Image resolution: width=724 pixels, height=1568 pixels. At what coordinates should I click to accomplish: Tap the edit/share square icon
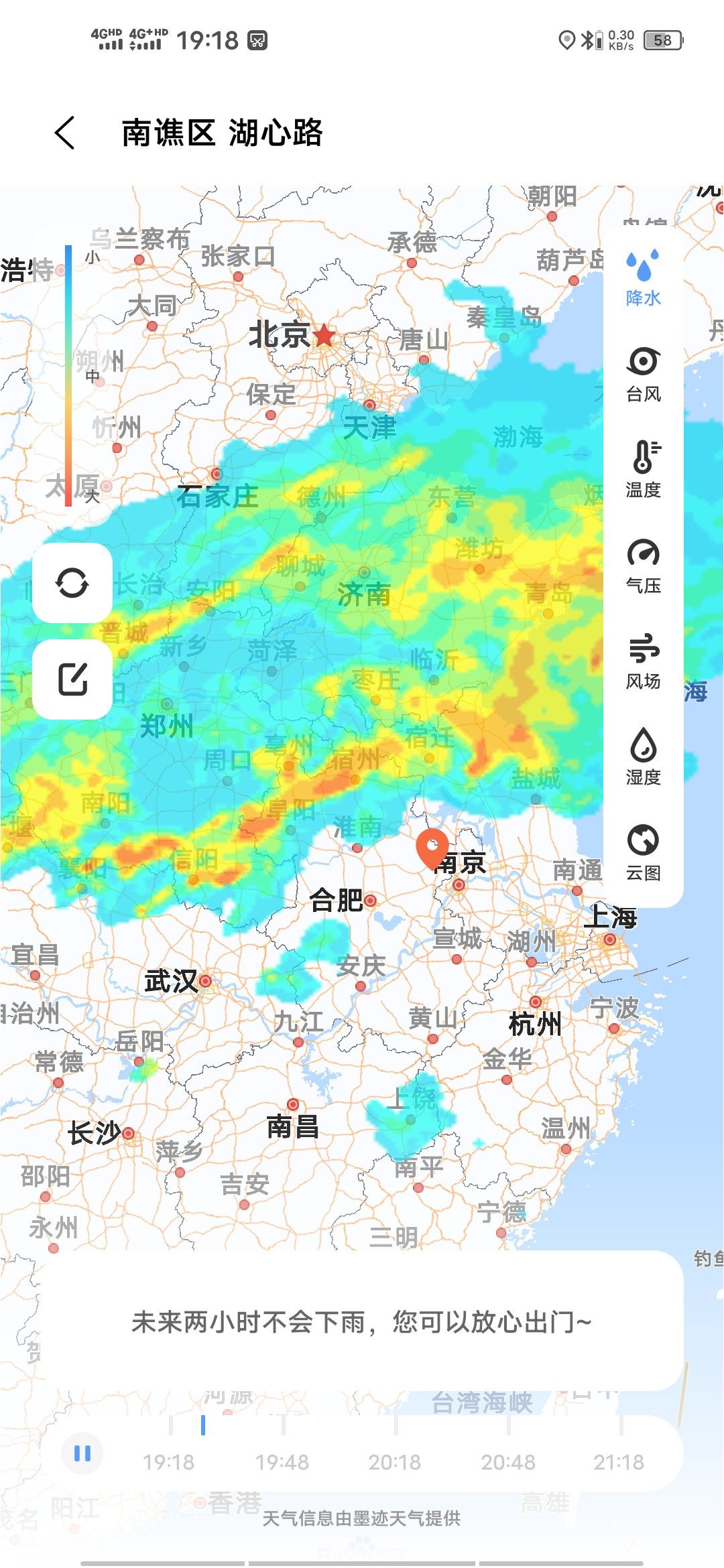click(x=72, y=679)
